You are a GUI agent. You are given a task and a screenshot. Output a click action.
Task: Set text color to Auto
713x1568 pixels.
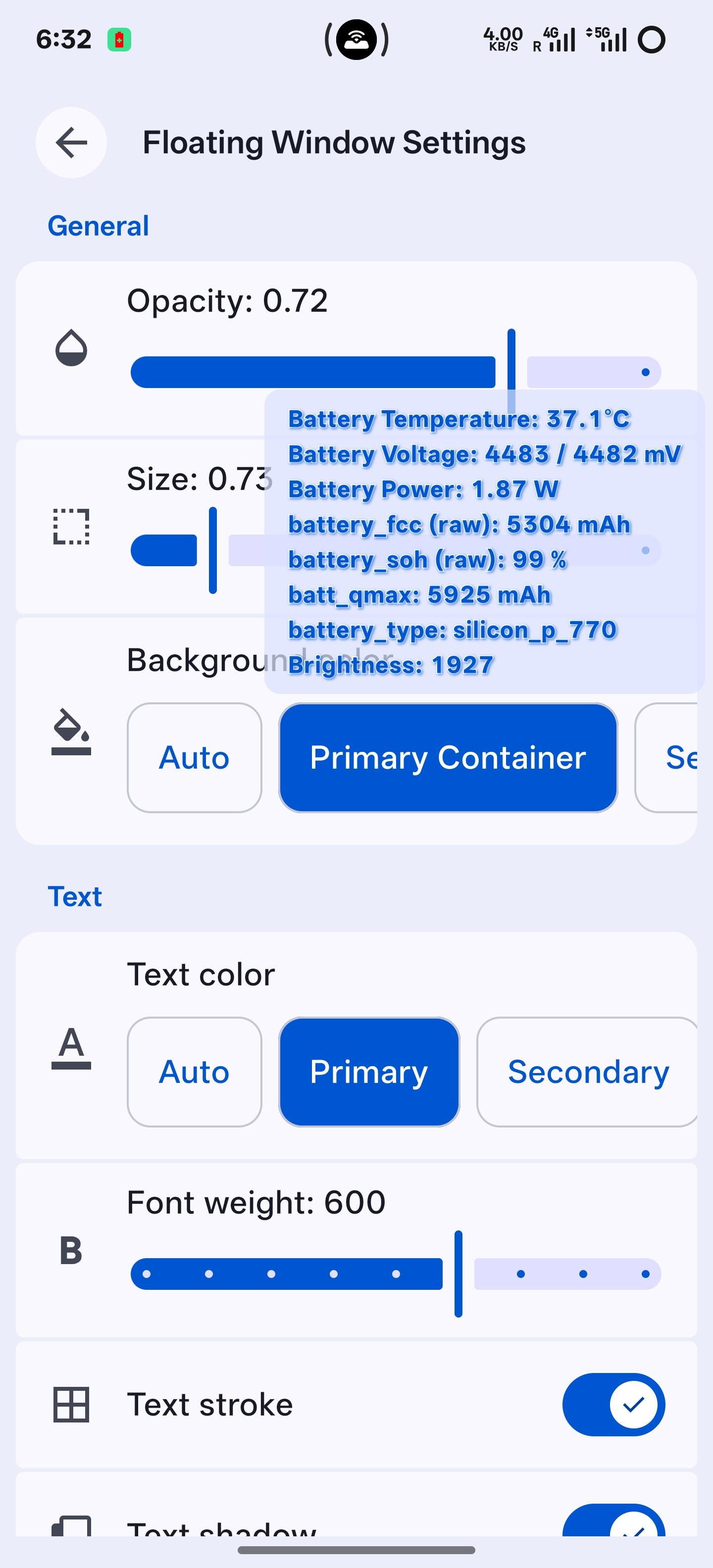[x=194, y=1072]
